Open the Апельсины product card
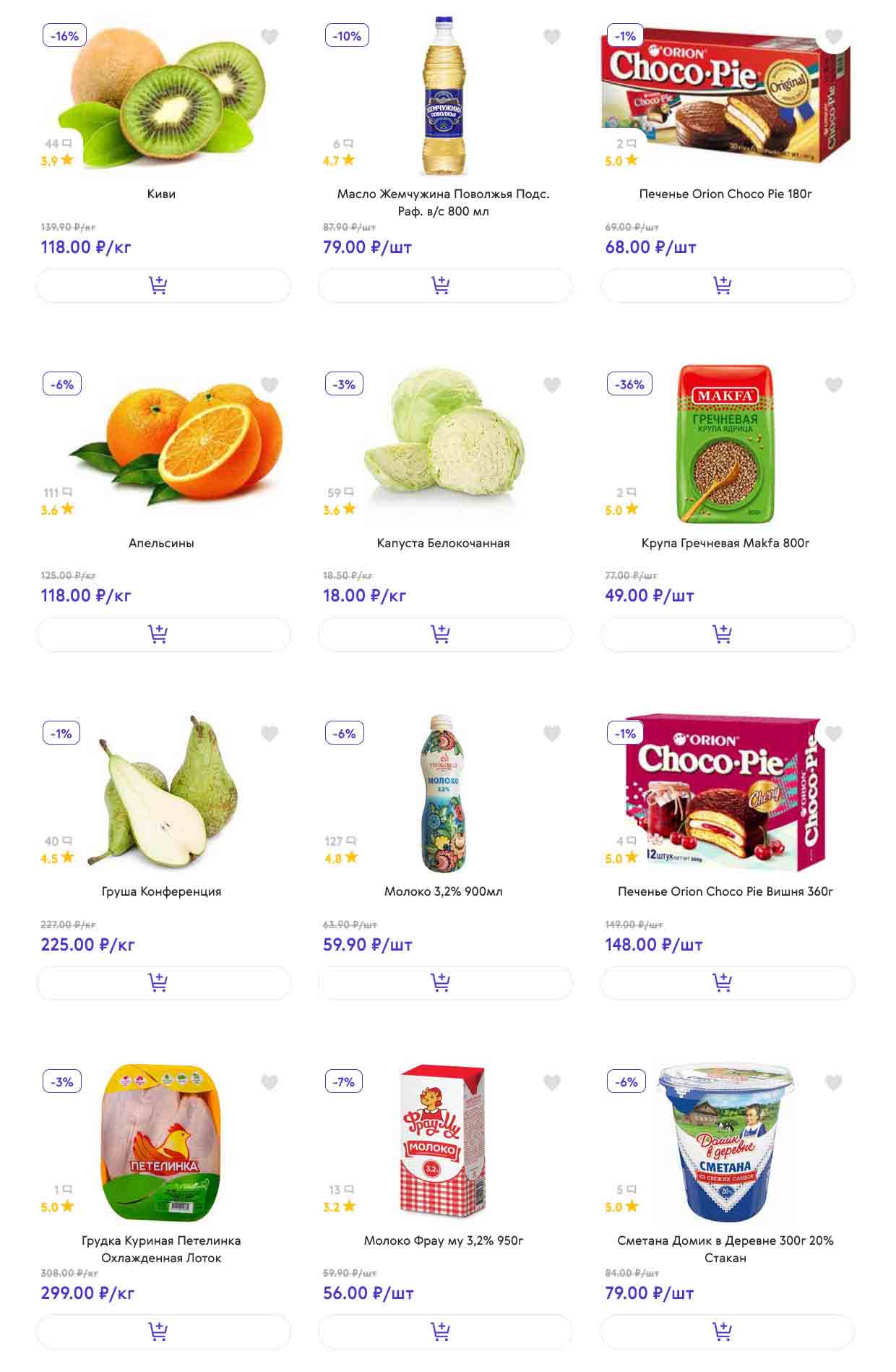 (x=161, y=543)
